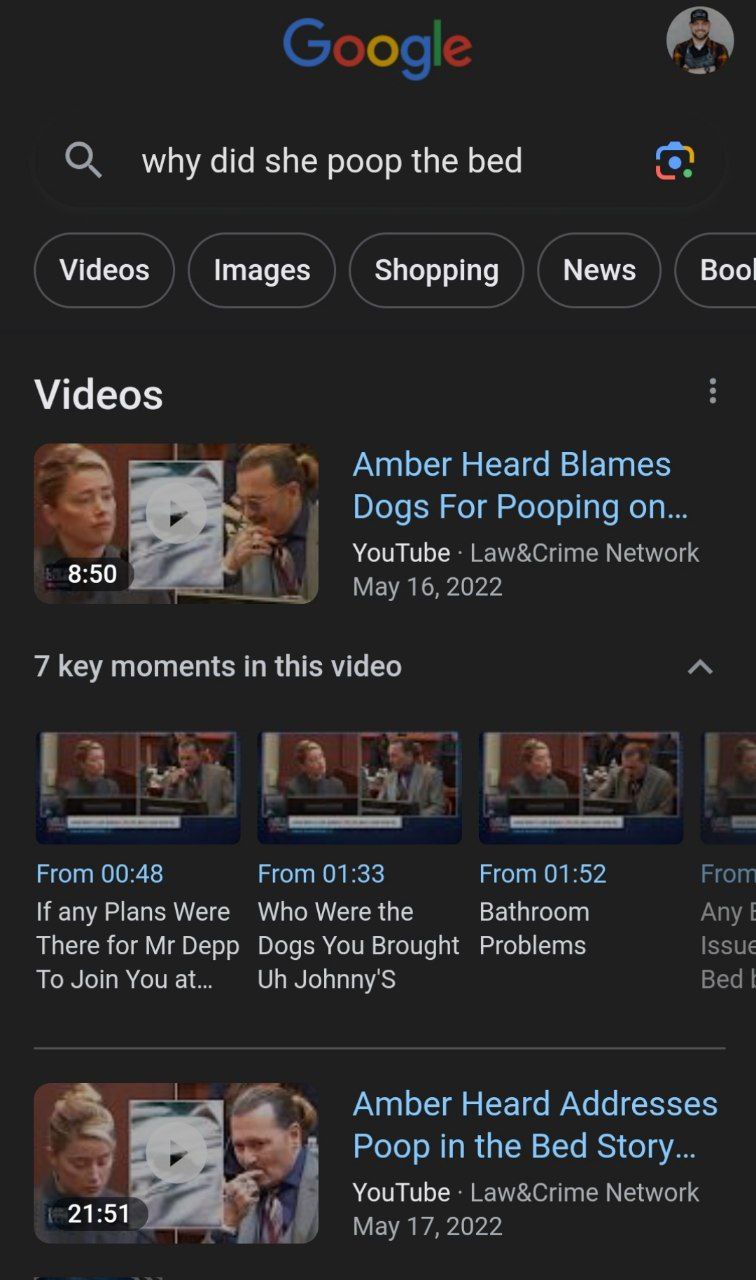756x1280 pixels.
Task: Tap the search box with the query
Action: [x=379, y=161]
